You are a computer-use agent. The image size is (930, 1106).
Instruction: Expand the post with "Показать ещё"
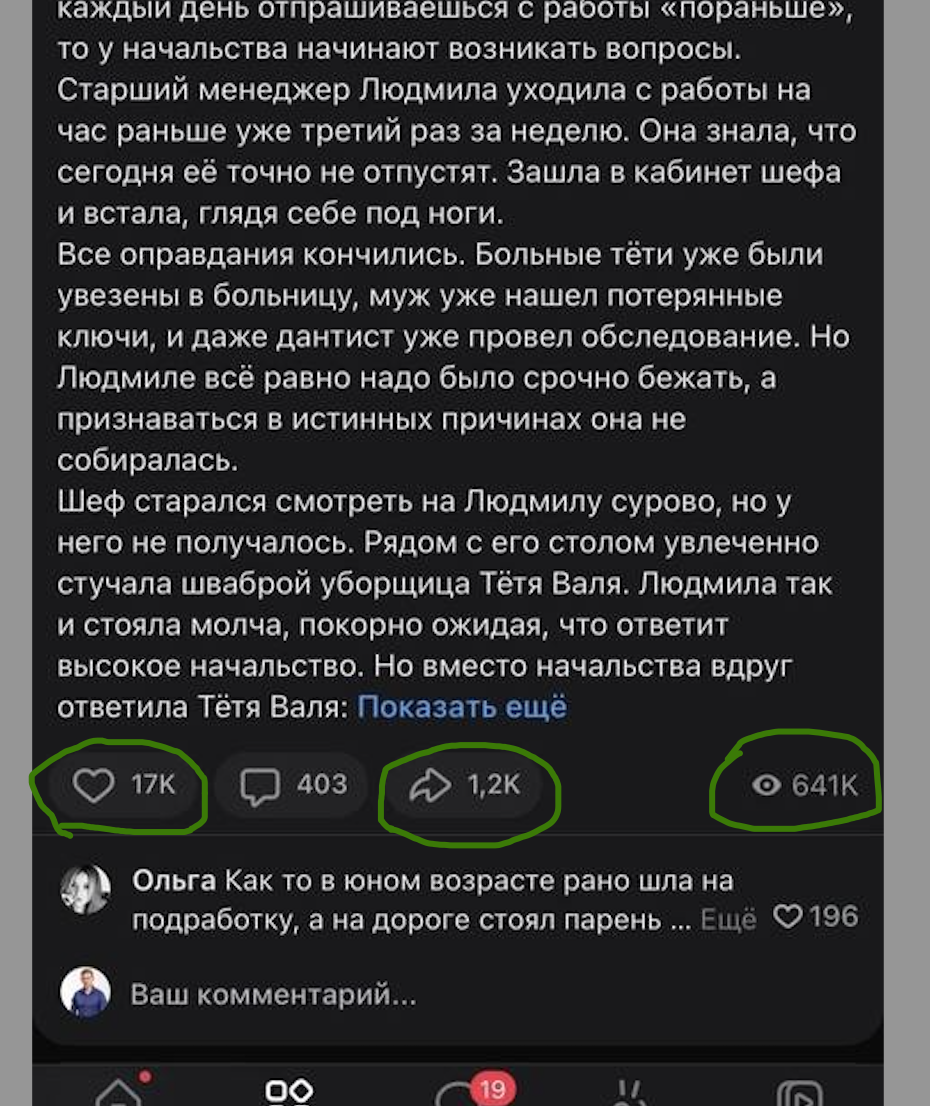462,707
